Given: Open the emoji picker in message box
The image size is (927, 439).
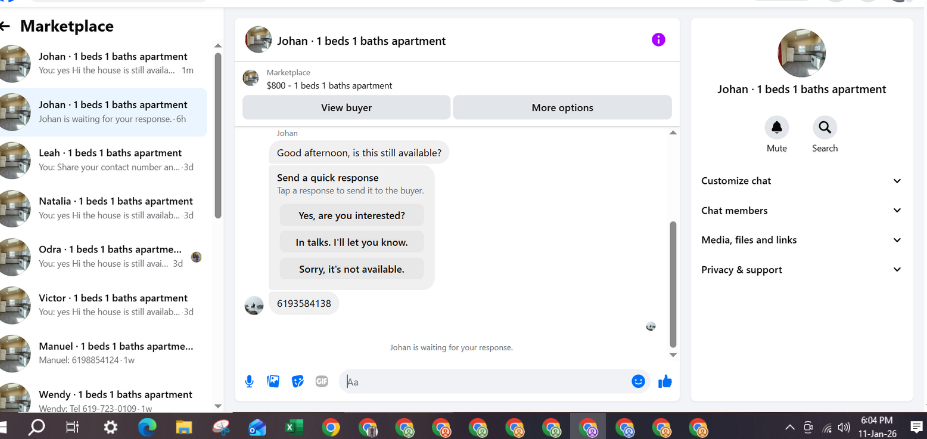Looking at the screenshot, I should coord(638,382).
